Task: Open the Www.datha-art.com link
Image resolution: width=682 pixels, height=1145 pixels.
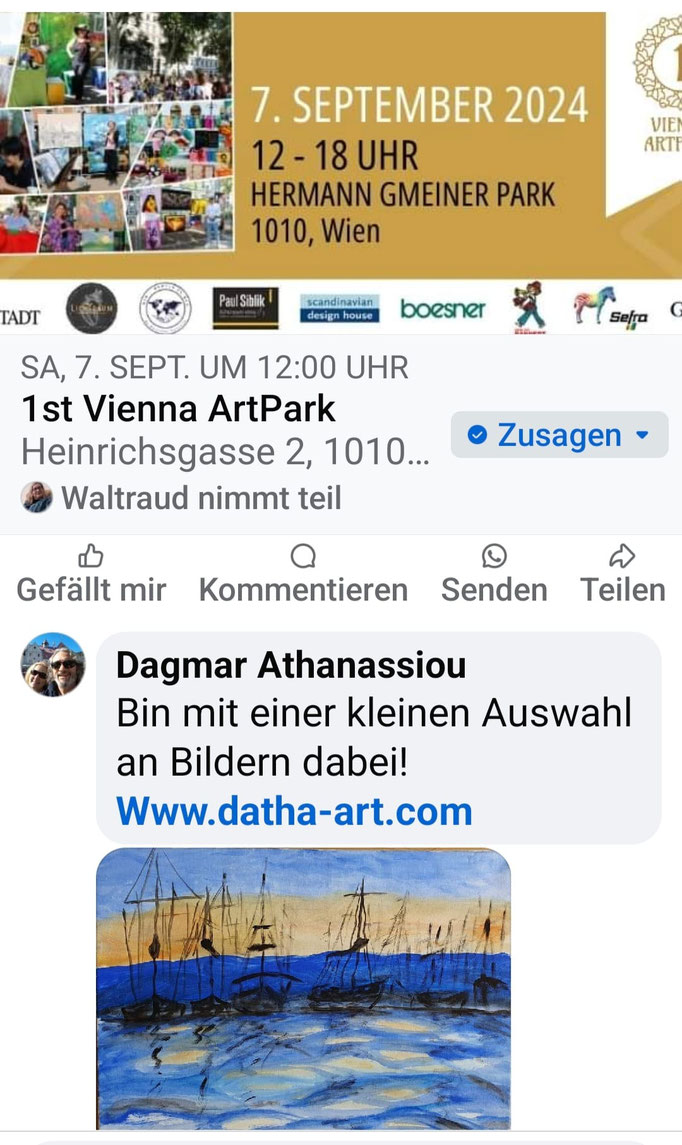Action: point(294,811)
